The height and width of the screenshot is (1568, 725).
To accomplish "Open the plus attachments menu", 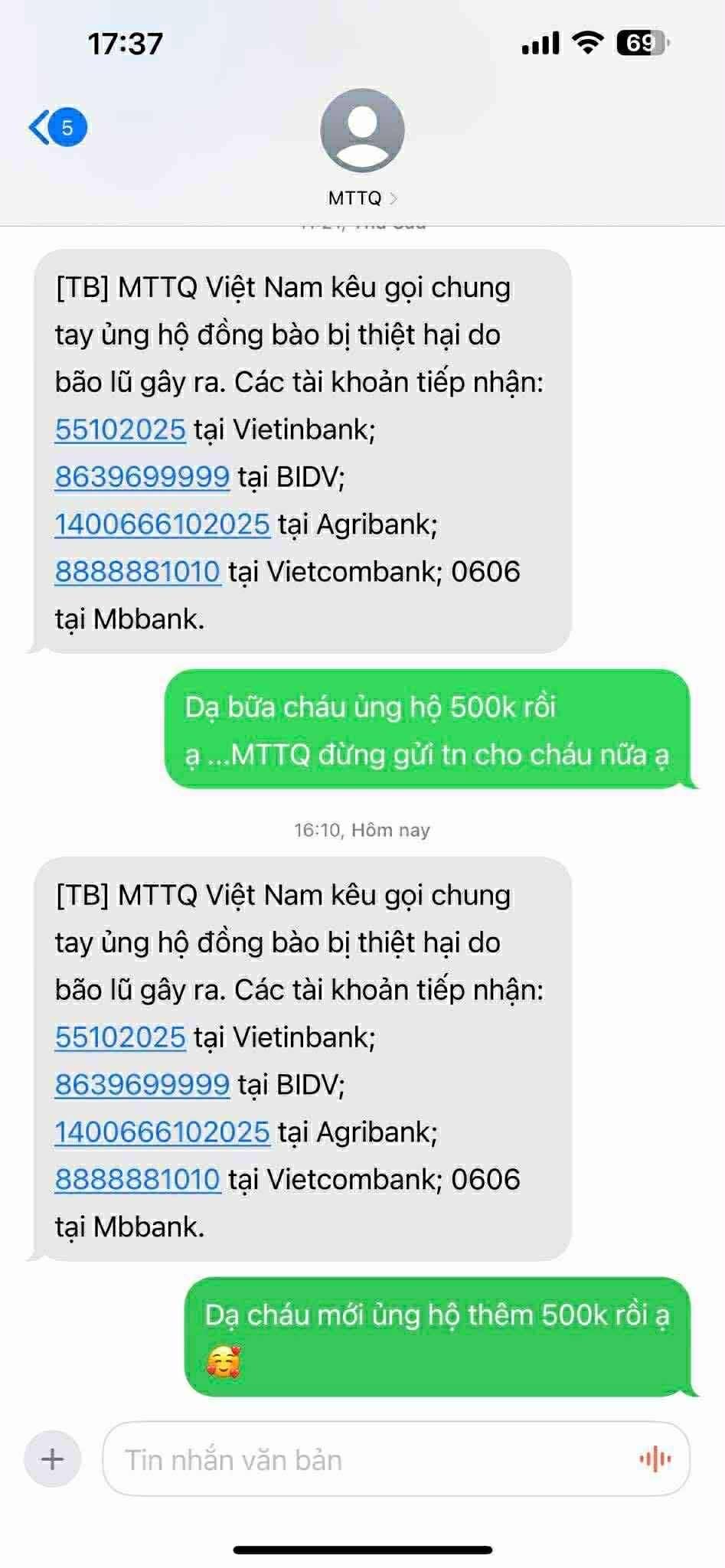I will click(52, 1459).
